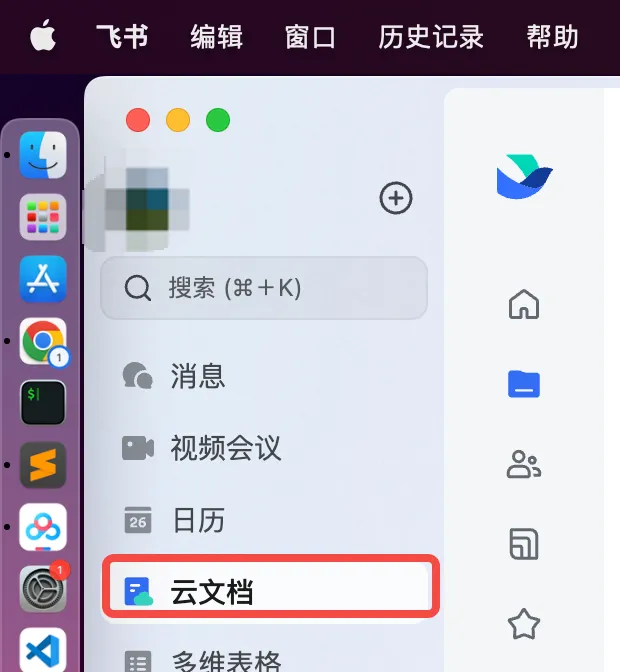Switch to 消息 messages
The width and height of the screenshot is (620, 672).
point(197,375)
